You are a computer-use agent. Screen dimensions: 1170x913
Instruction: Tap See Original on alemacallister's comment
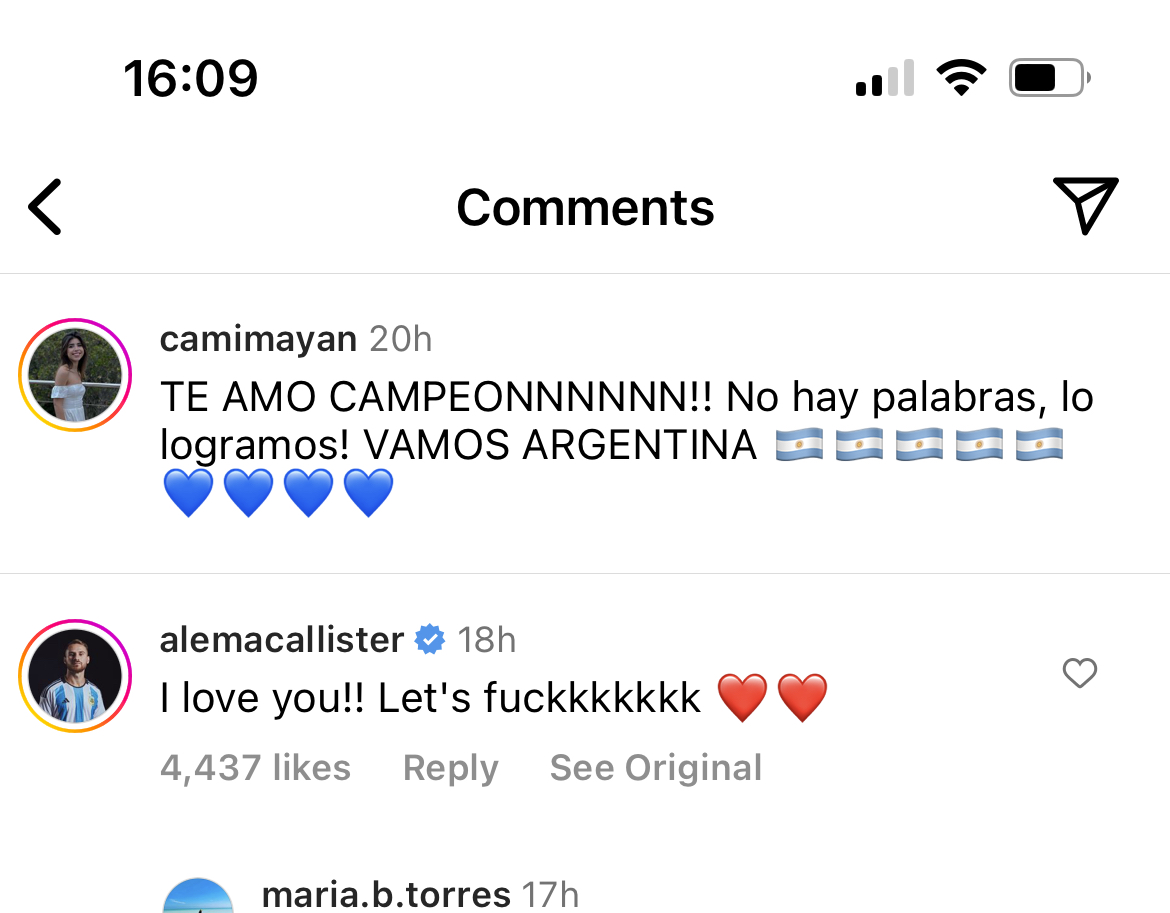(x=656, y=768)
